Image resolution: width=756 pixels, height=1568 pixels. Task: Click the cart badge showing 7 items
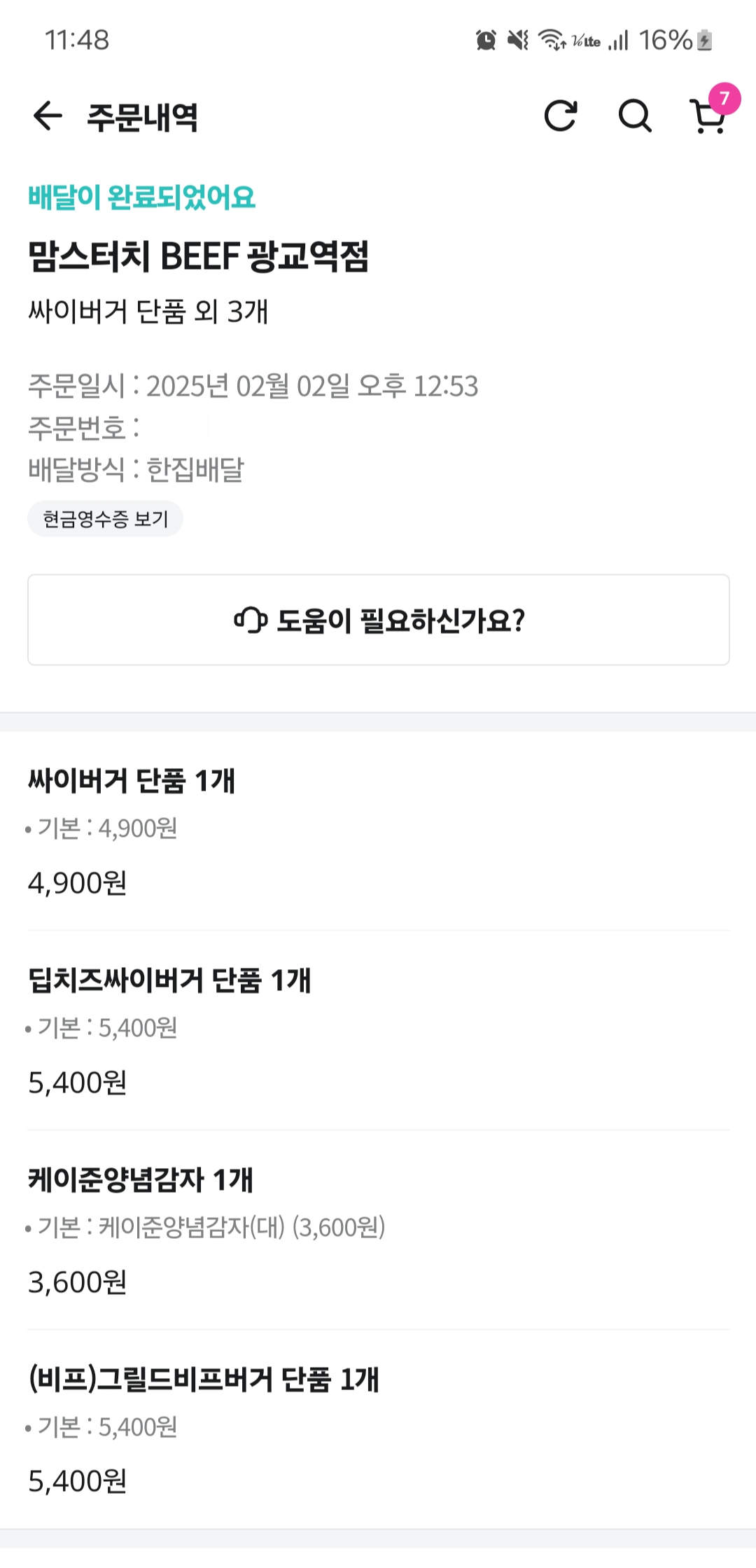click(725, 99)
